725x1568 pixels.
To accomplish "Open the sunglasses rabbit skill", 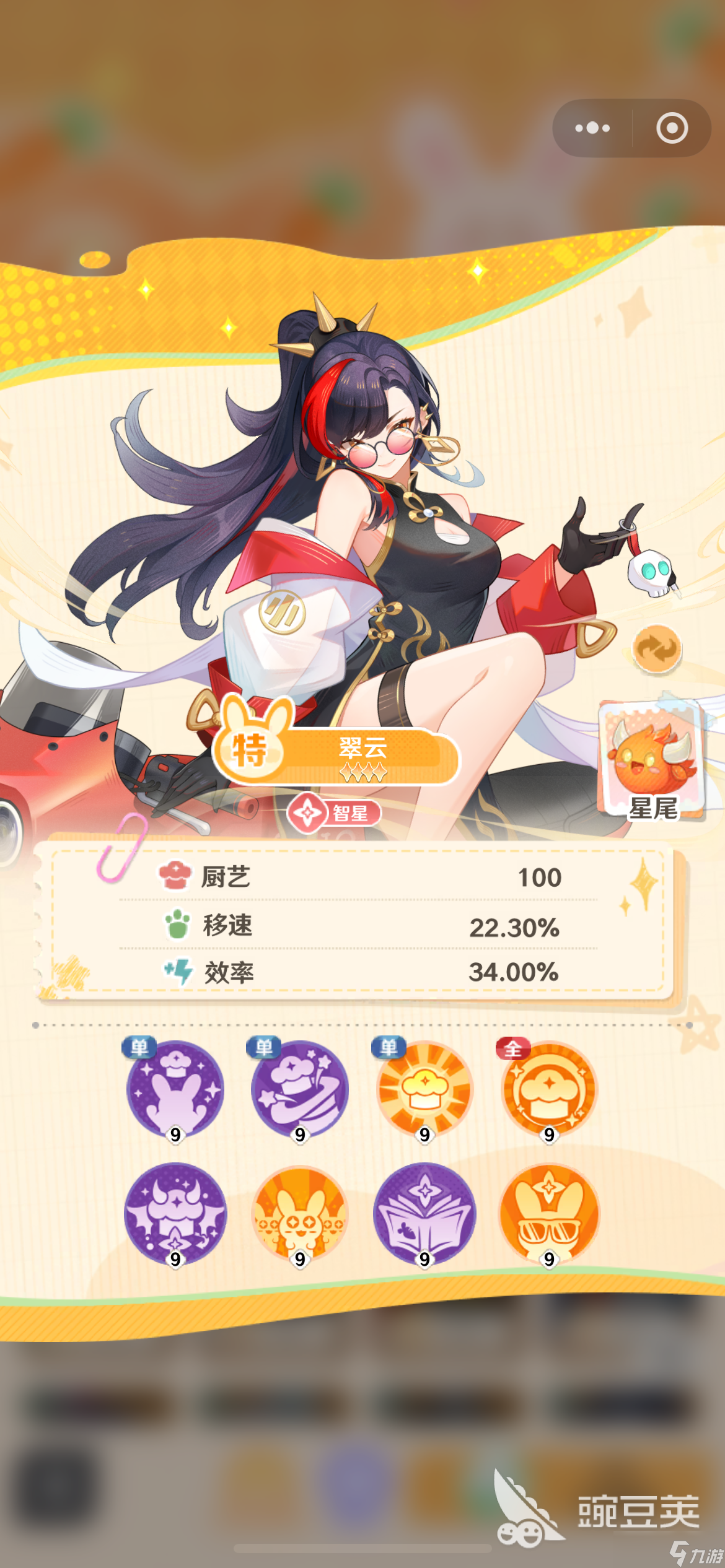I will tap(549, 1214).
